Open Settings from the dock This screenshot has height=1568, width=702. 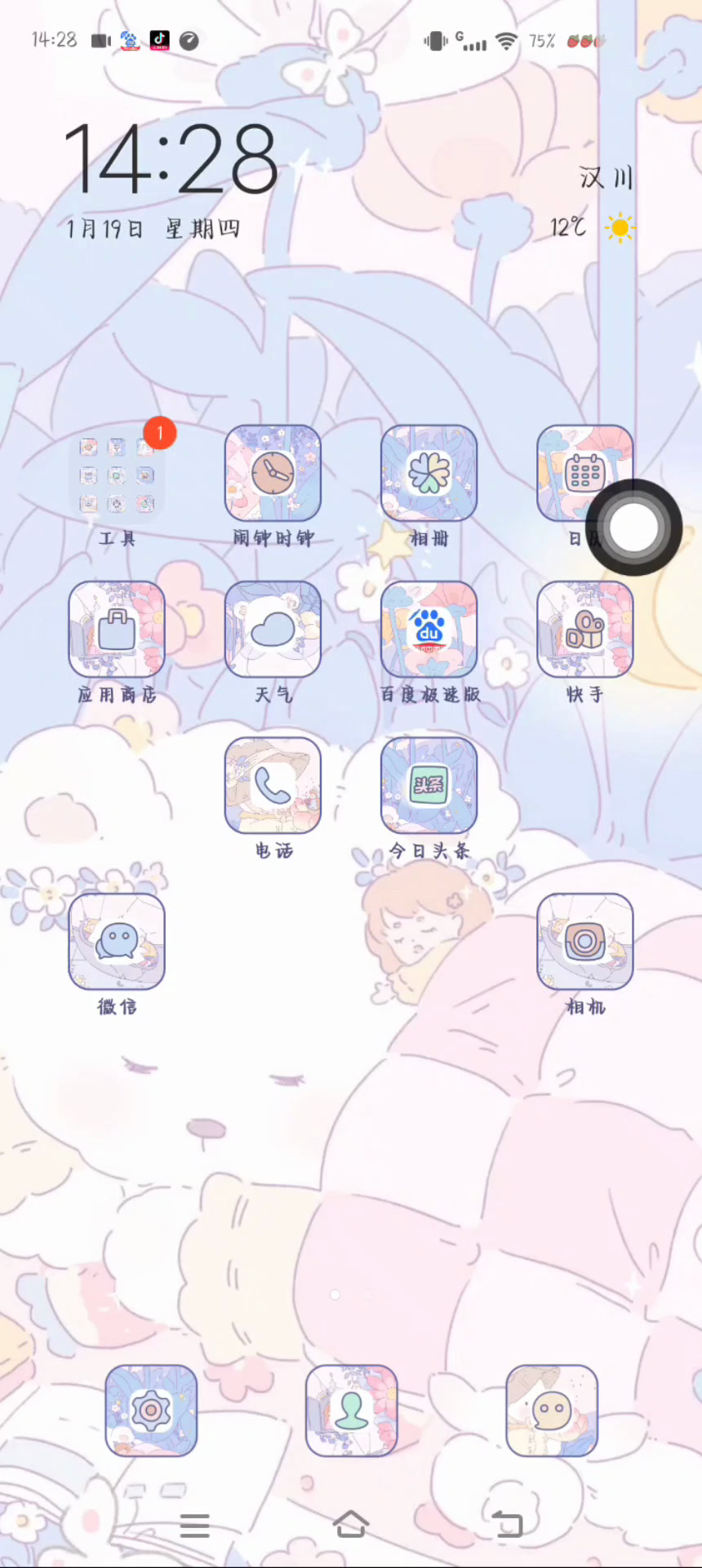pos(151,1410)
